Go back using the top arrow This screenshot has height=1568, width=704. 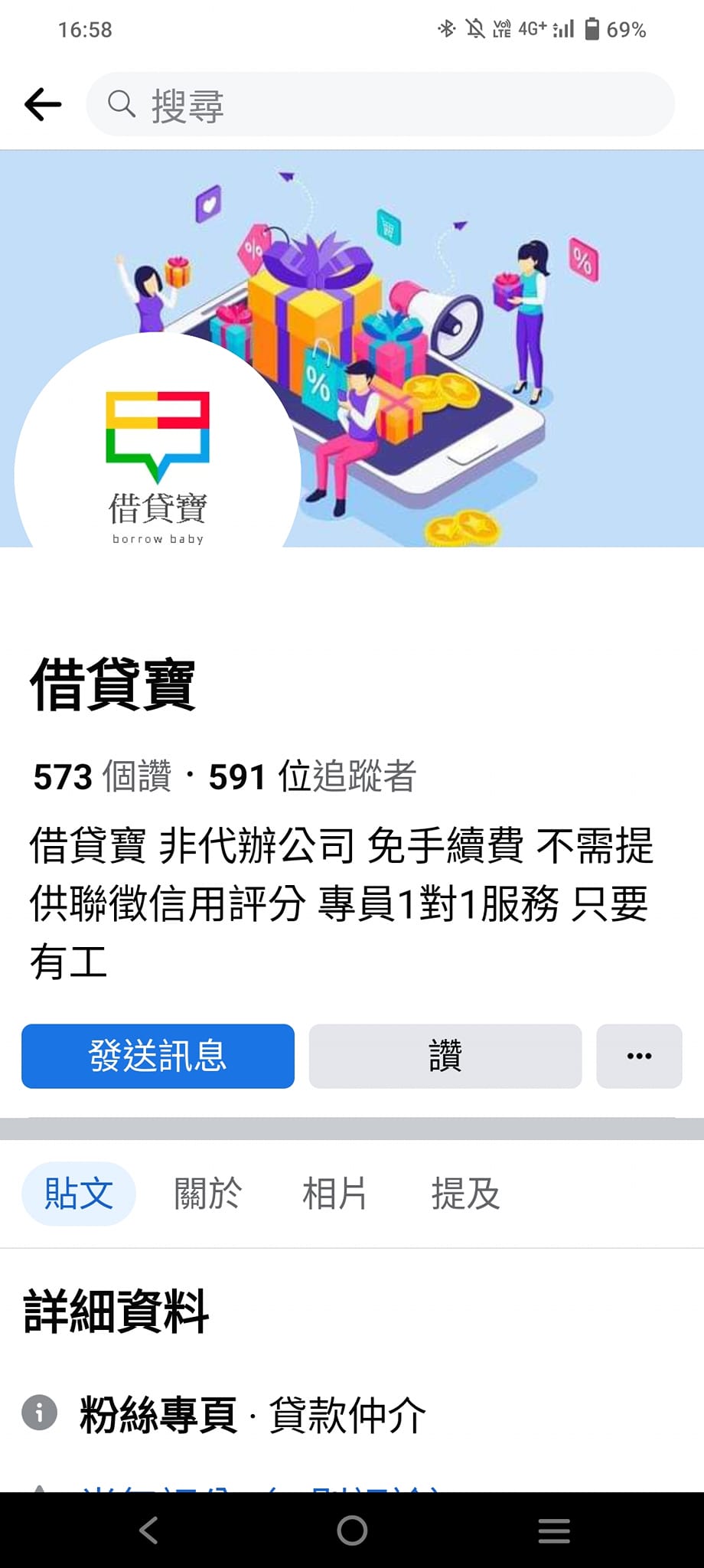pos(43,104)
